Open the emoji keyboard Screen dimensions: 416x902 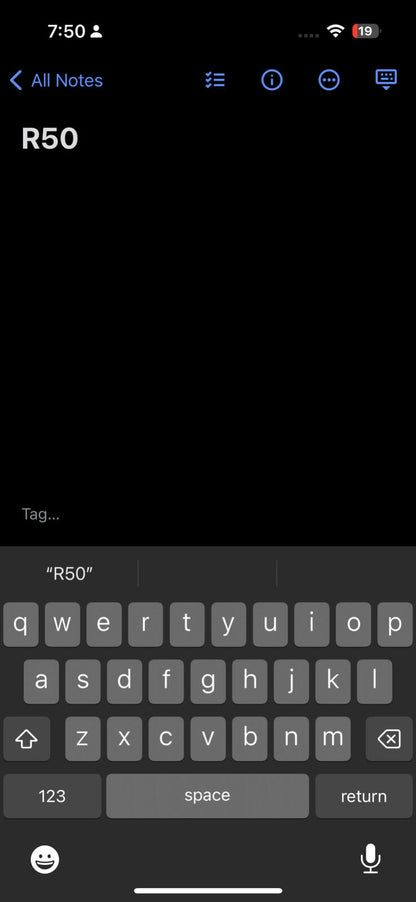45,861
